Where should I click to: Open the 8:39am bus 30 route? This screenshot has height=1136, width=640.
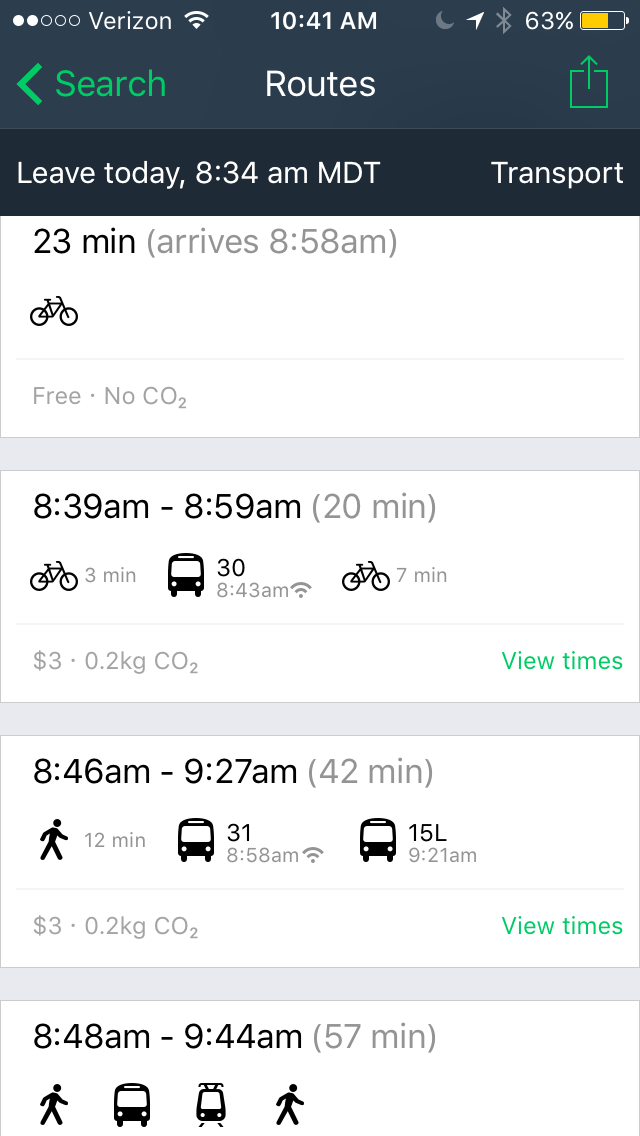(320, 586)
